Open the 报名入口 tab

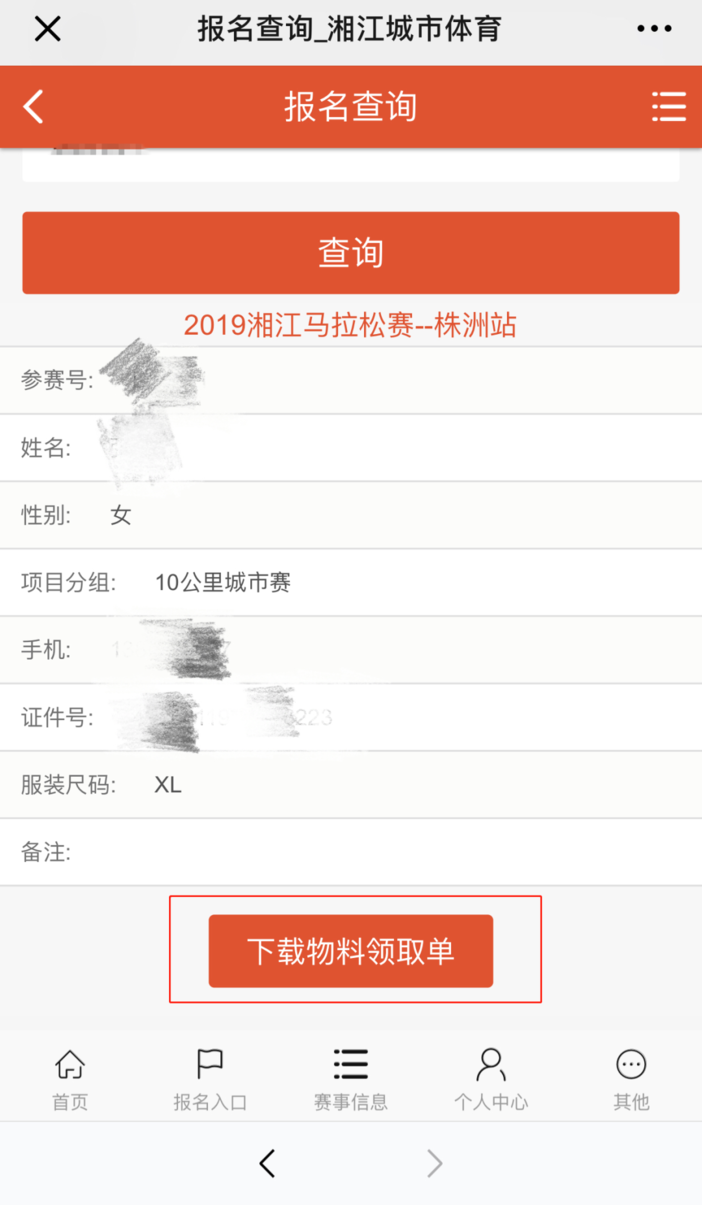click(210, 1080)
